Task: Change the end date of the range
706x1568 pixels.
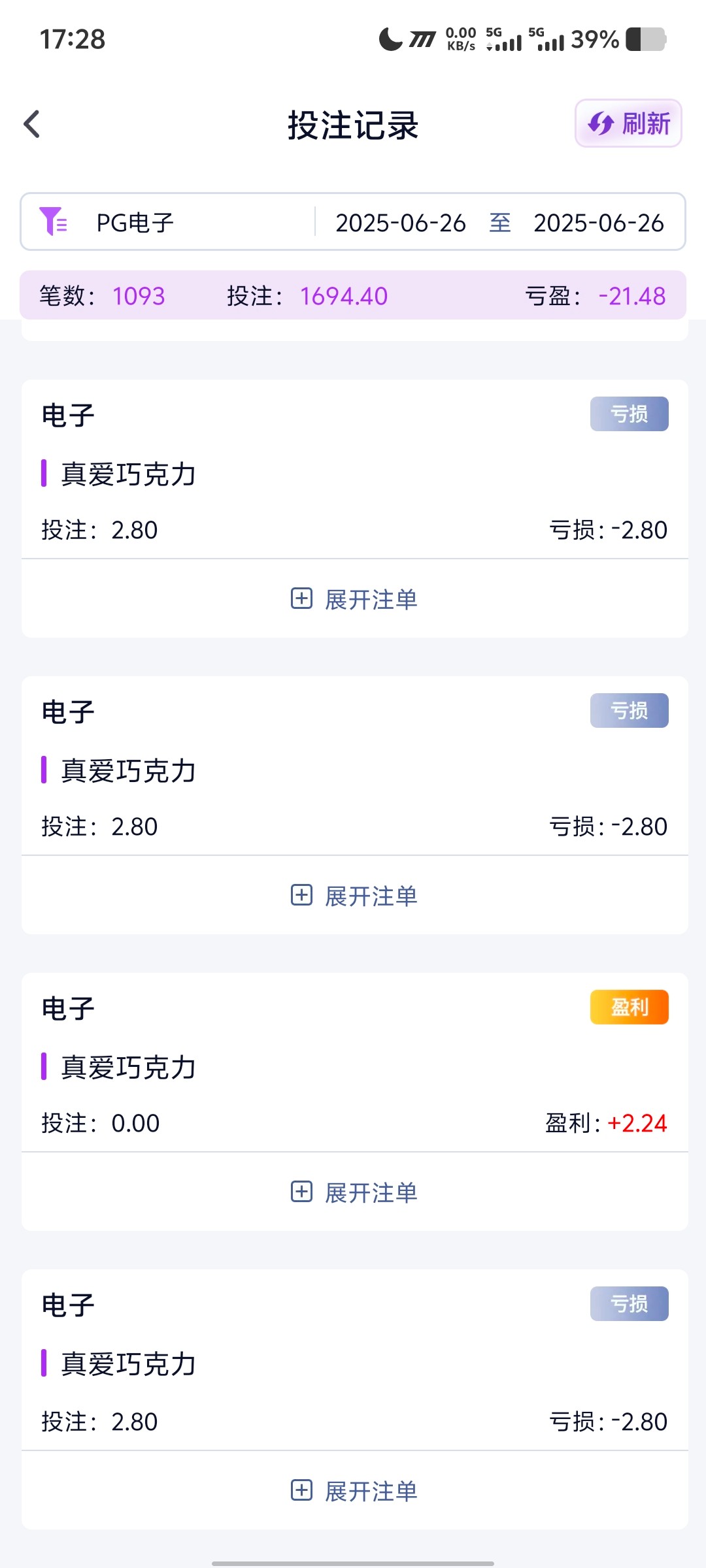Action: click(x=598, y=223)
